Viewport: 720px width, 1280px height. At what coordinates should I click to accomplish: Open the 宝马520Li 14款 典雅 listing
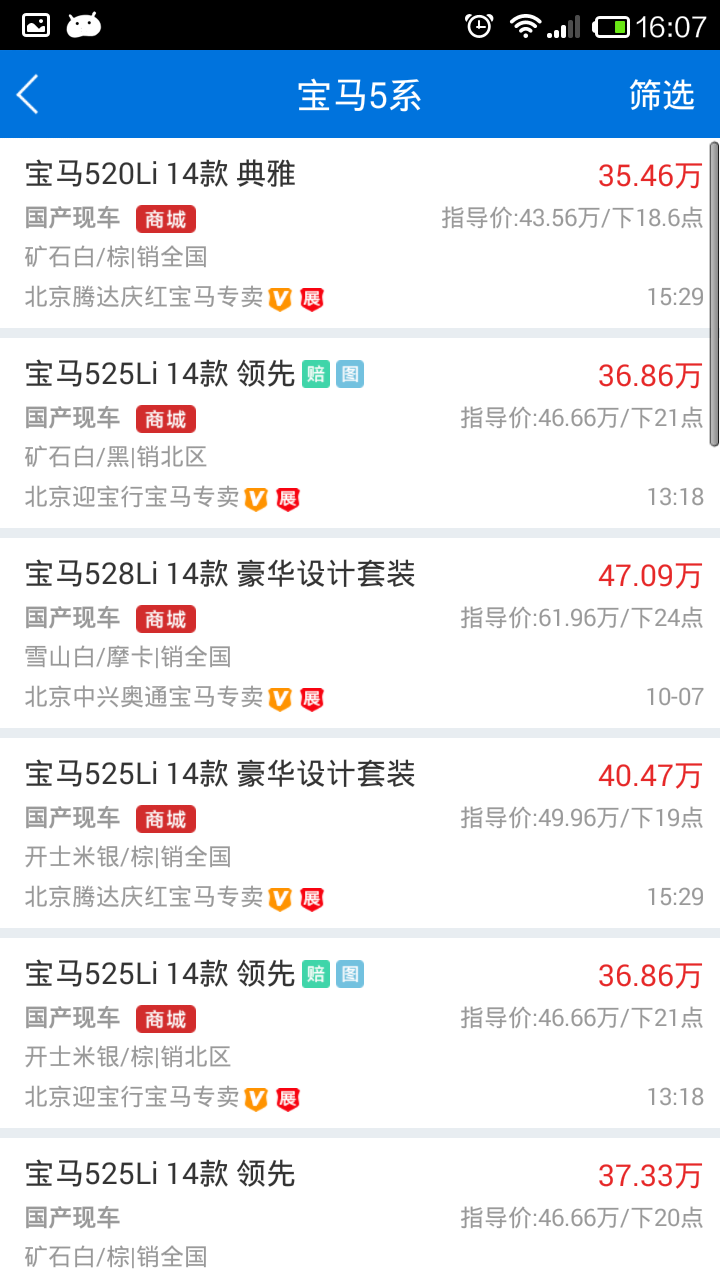coord(360,234)
